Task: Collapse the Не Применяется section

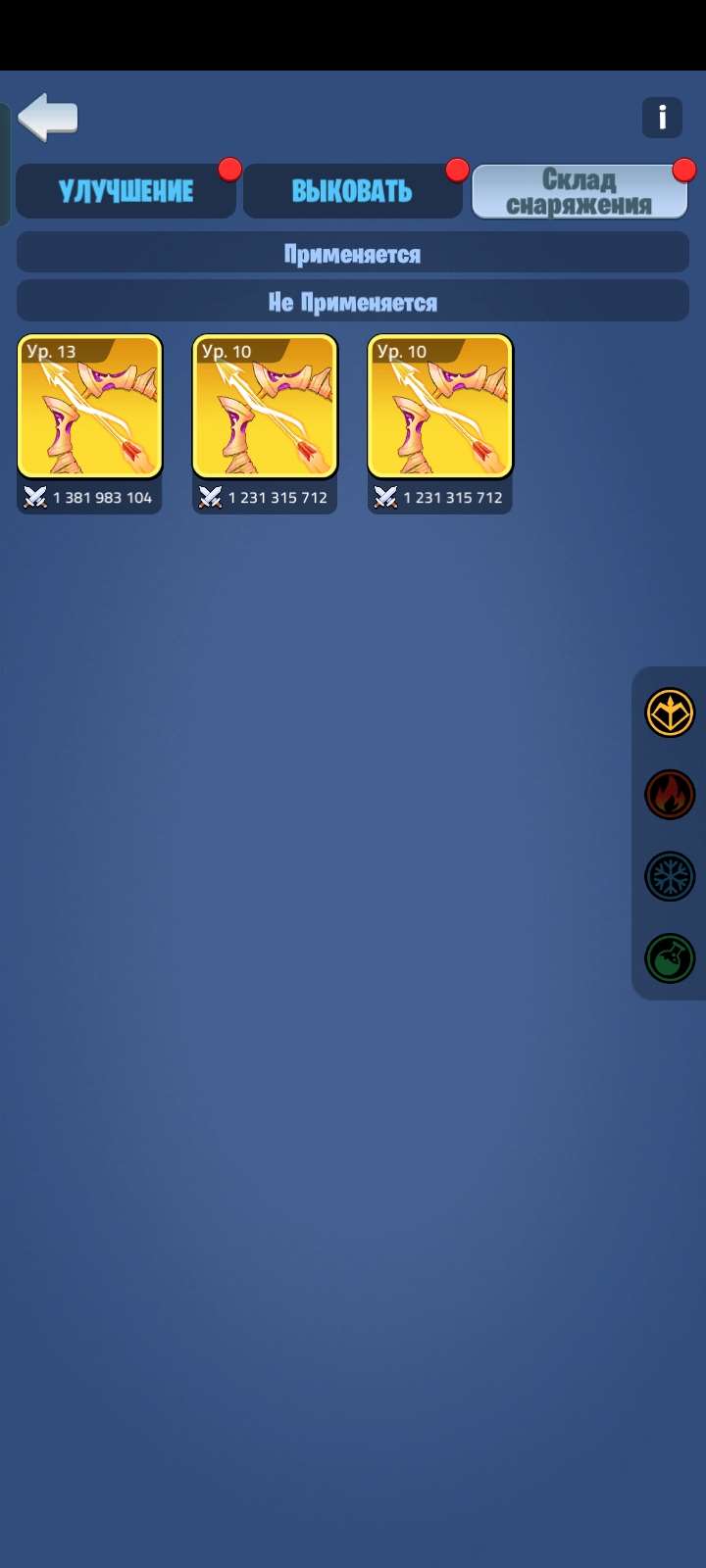Action: point(352,302)
